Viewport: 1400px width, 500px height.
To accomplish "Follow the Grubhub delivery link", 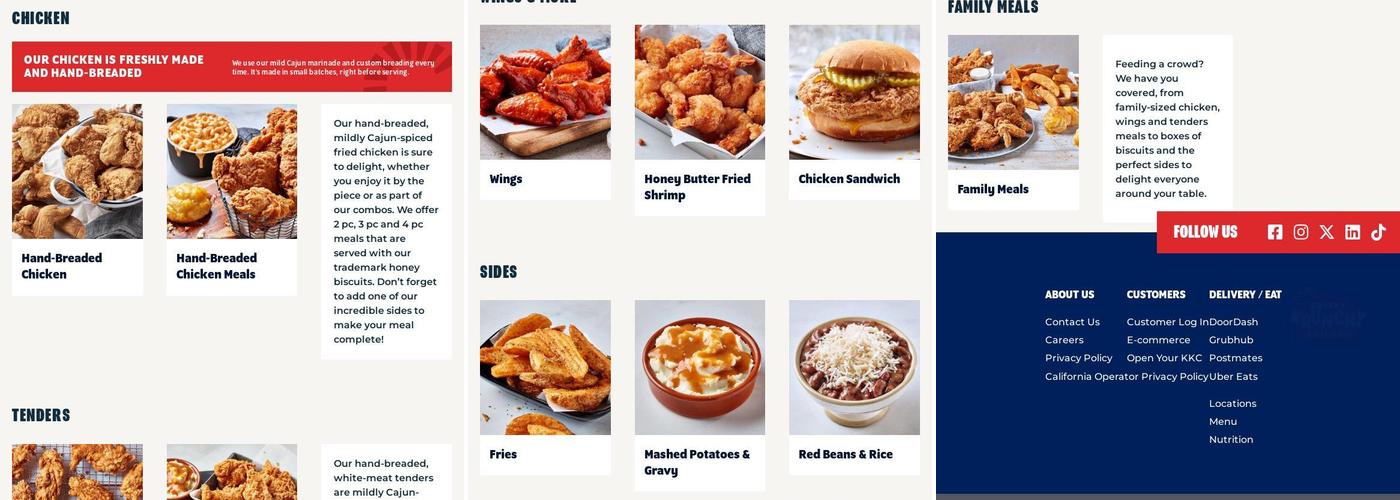I will coord(1231,340).
